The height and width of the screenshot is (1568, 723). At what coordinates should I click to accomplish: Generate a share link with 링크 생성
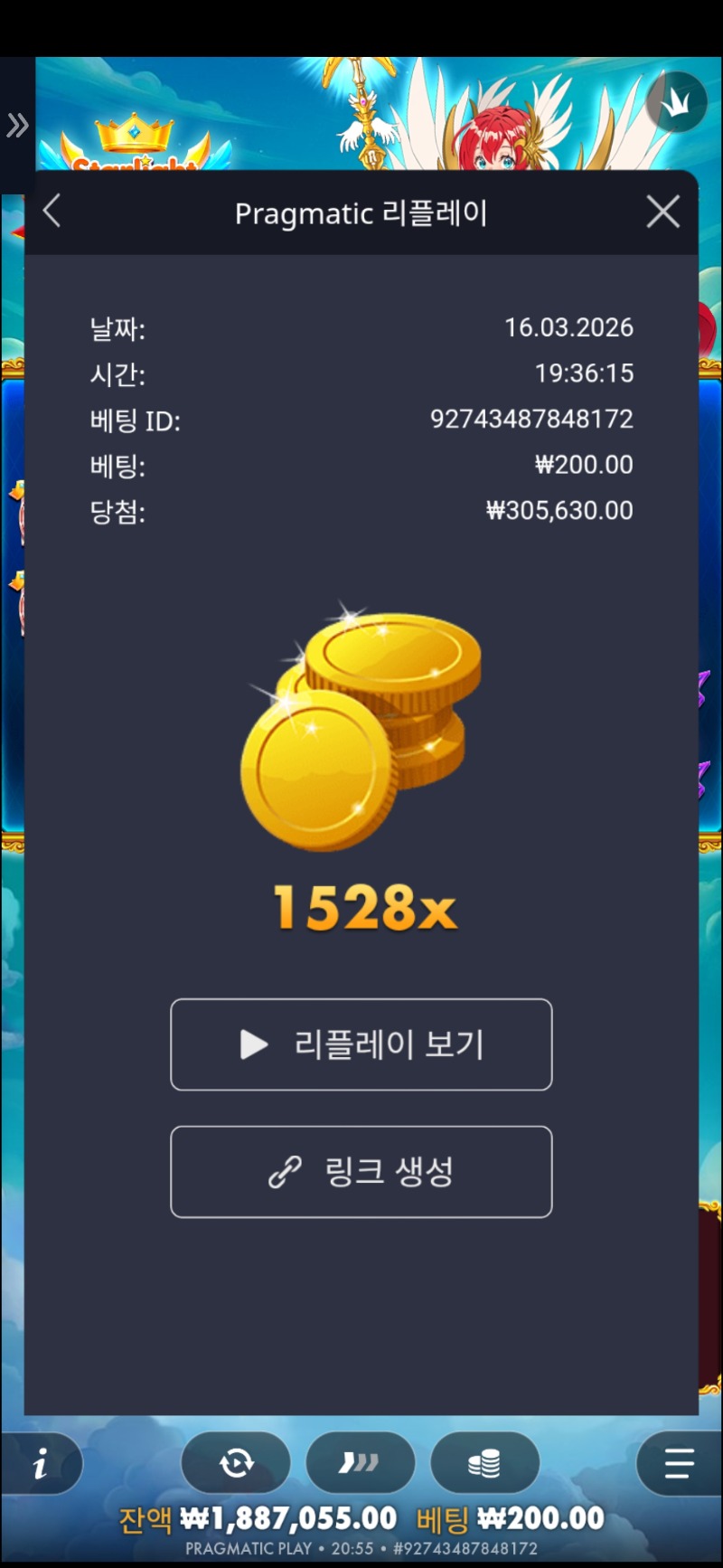pyautogui.click(x=361, y=1172)
